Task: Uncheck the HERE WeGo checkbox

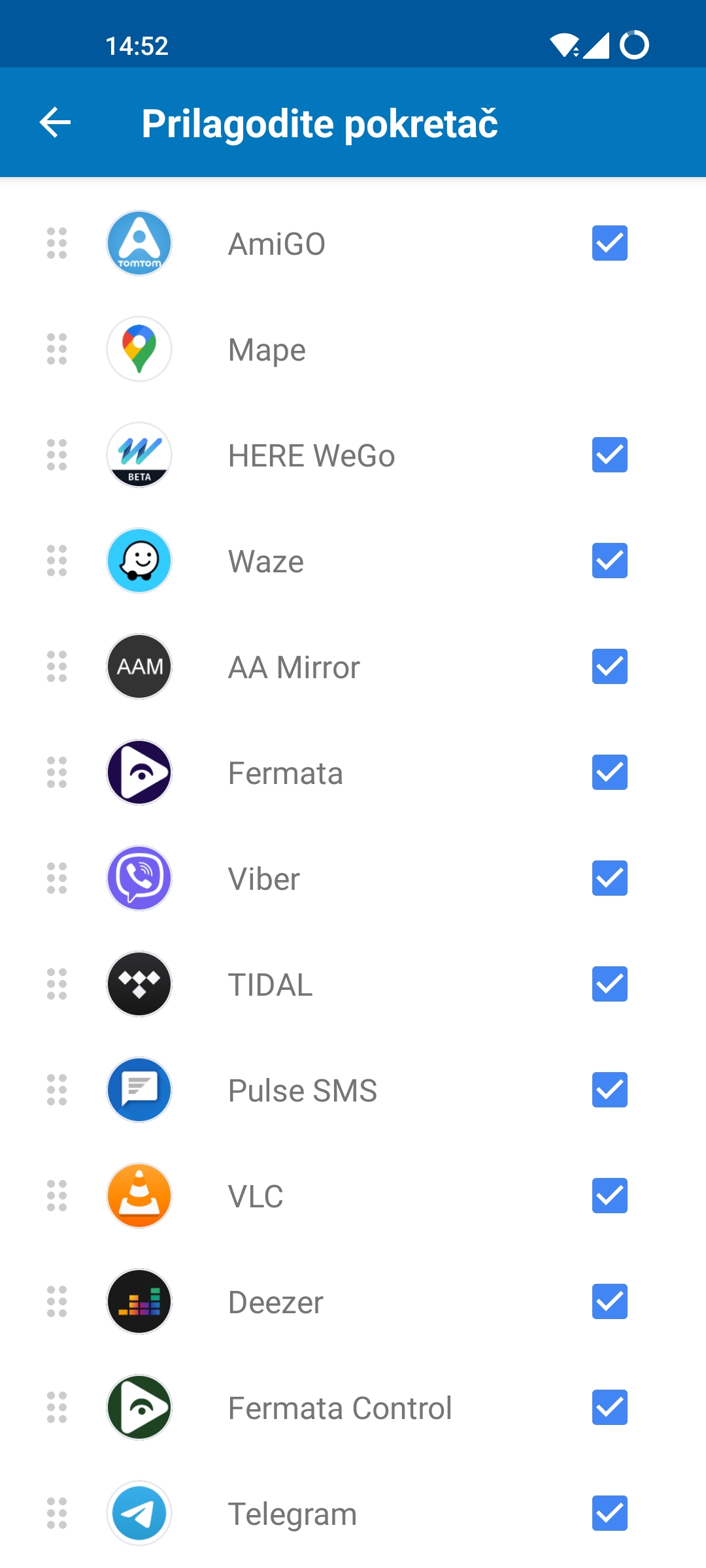Action: 610,455
